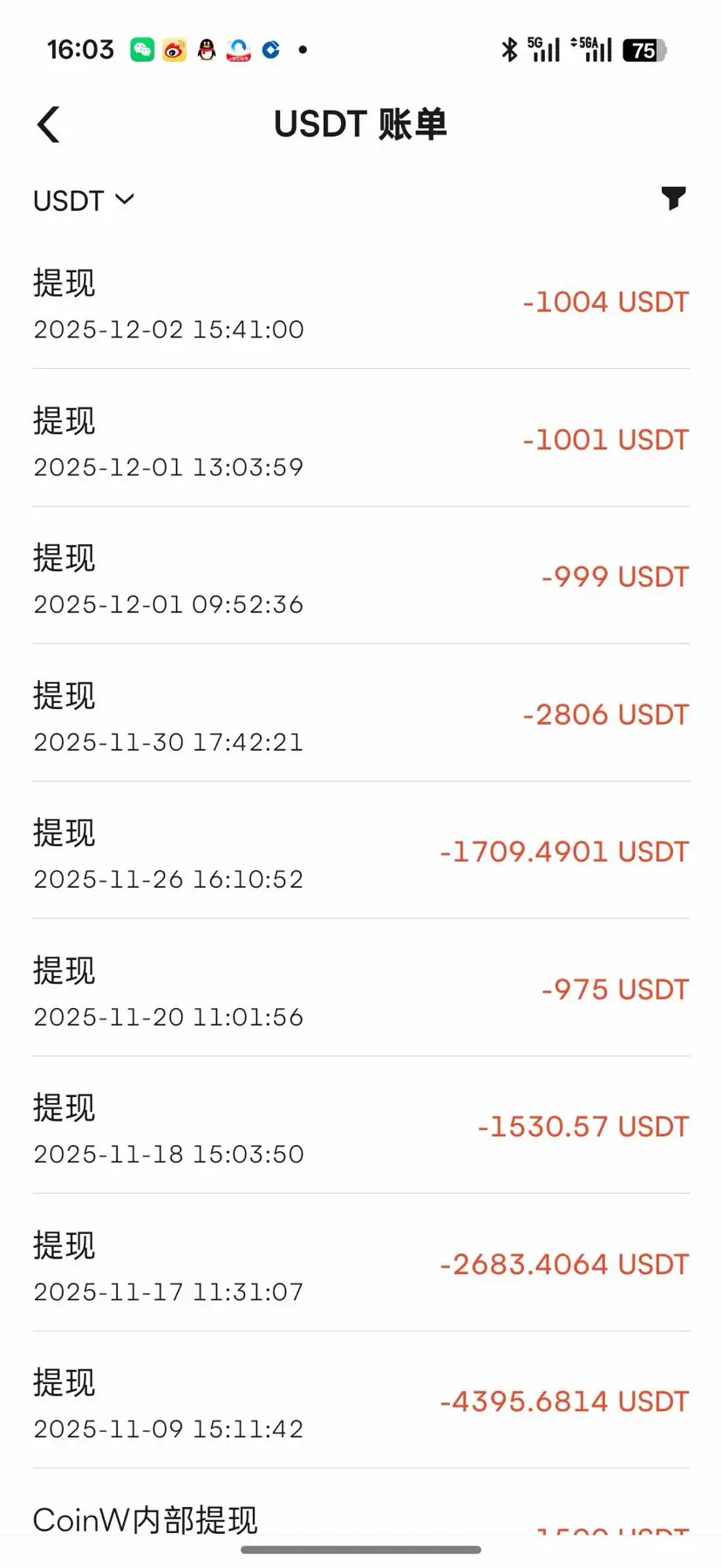
Task: Open withdrawal dated 2025-11-30 17:42:21
Action: click(361, 715)
